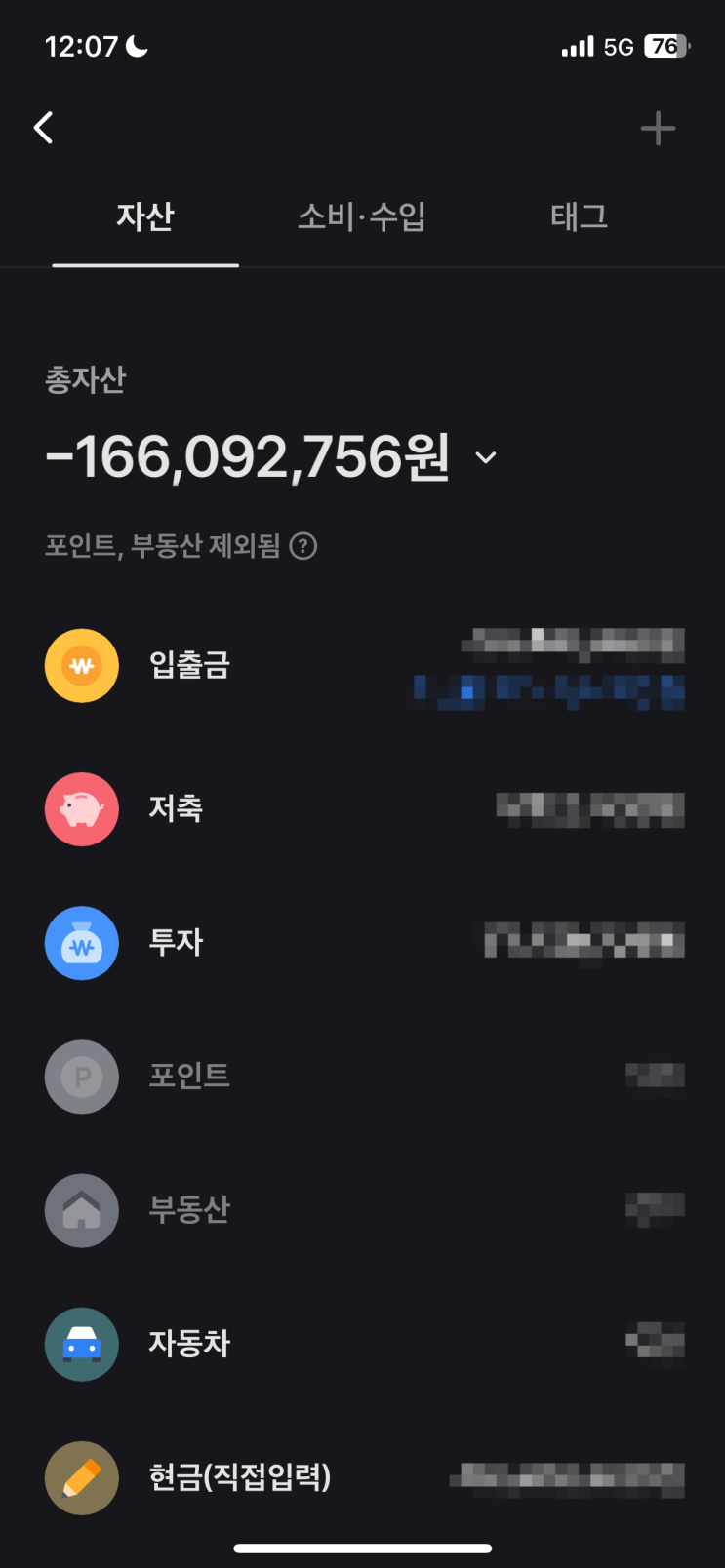The height and width of the screenshot is (1568, 725).
Task: Add a new asset with plus icon
Action: point(658,128)
